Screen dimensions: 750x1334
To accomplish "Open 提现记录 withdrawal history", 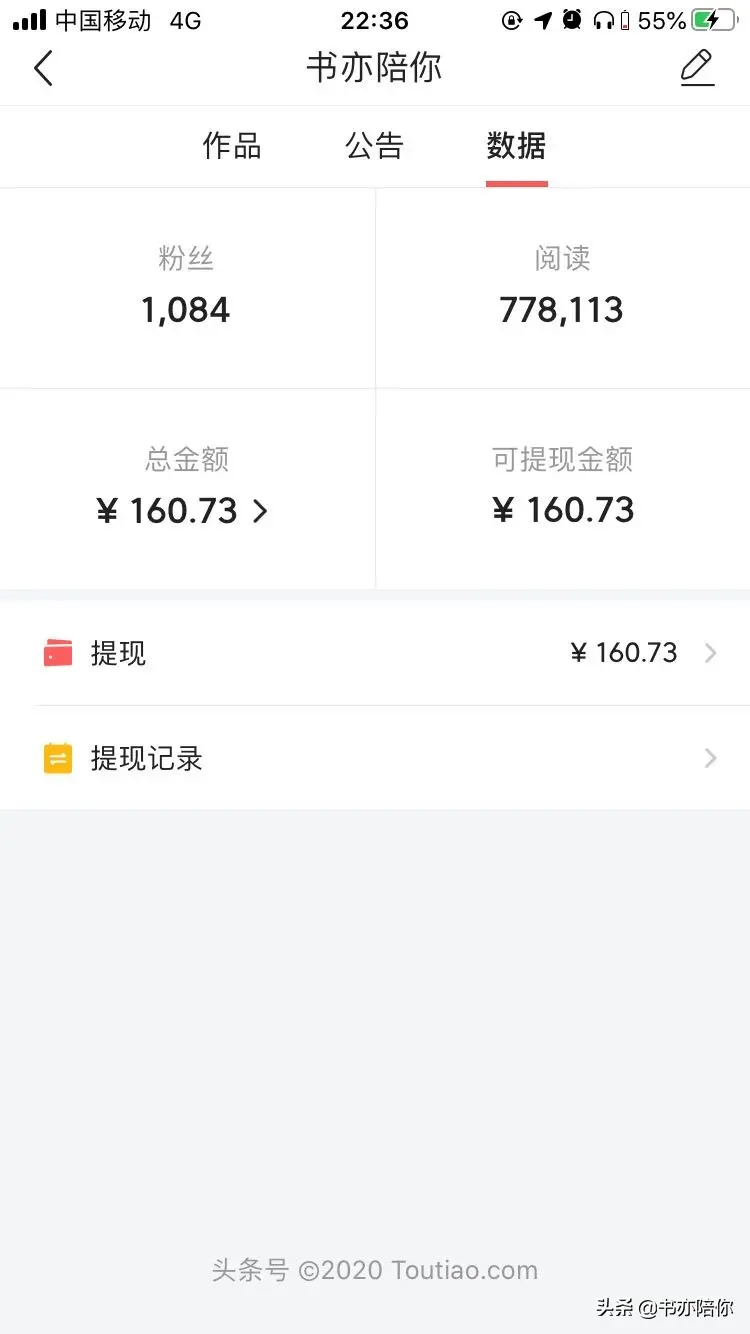I will tap(375, 758).
